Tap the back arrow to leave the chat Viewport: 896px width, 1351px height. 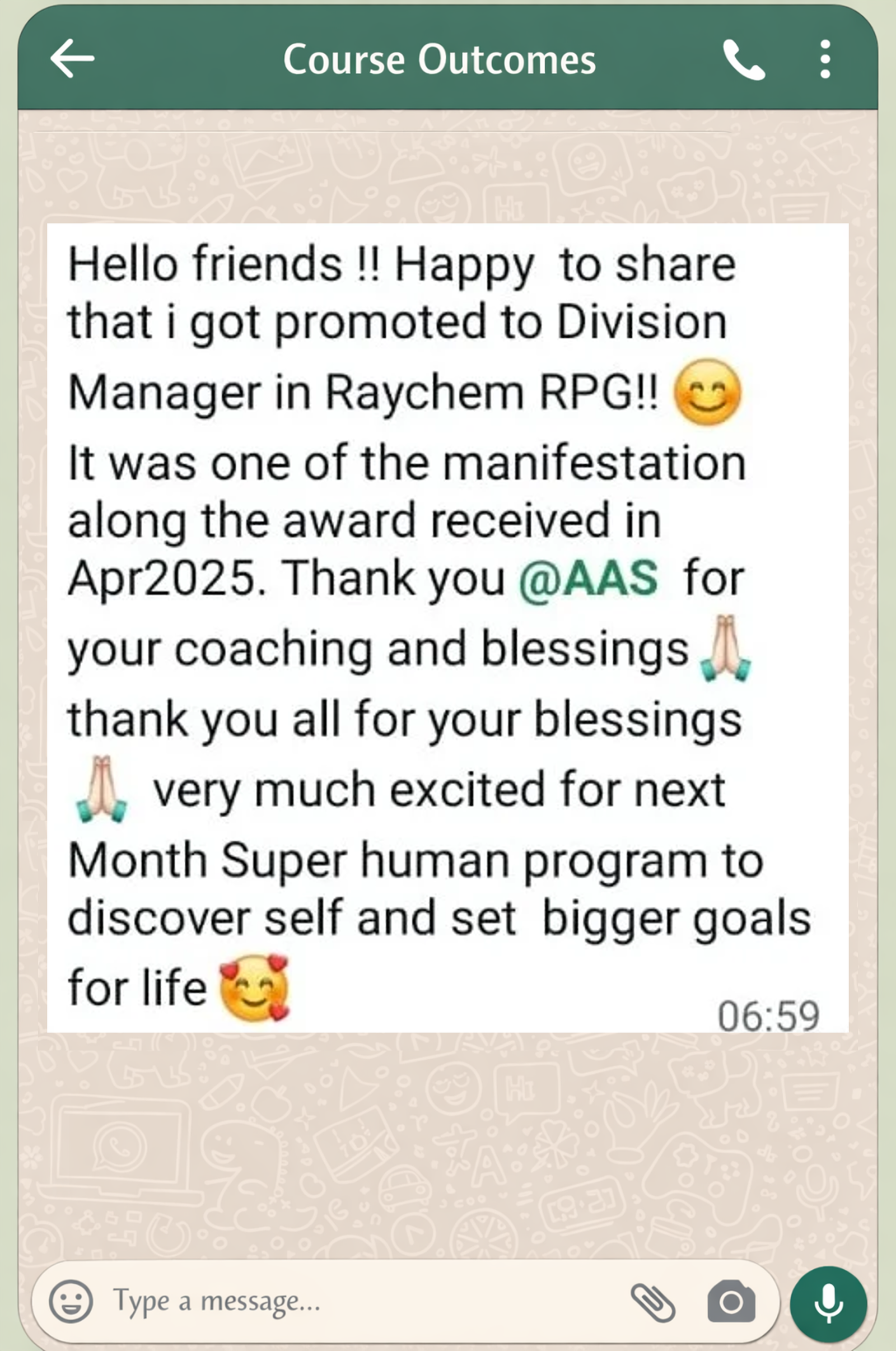click(x=73, y=59)
